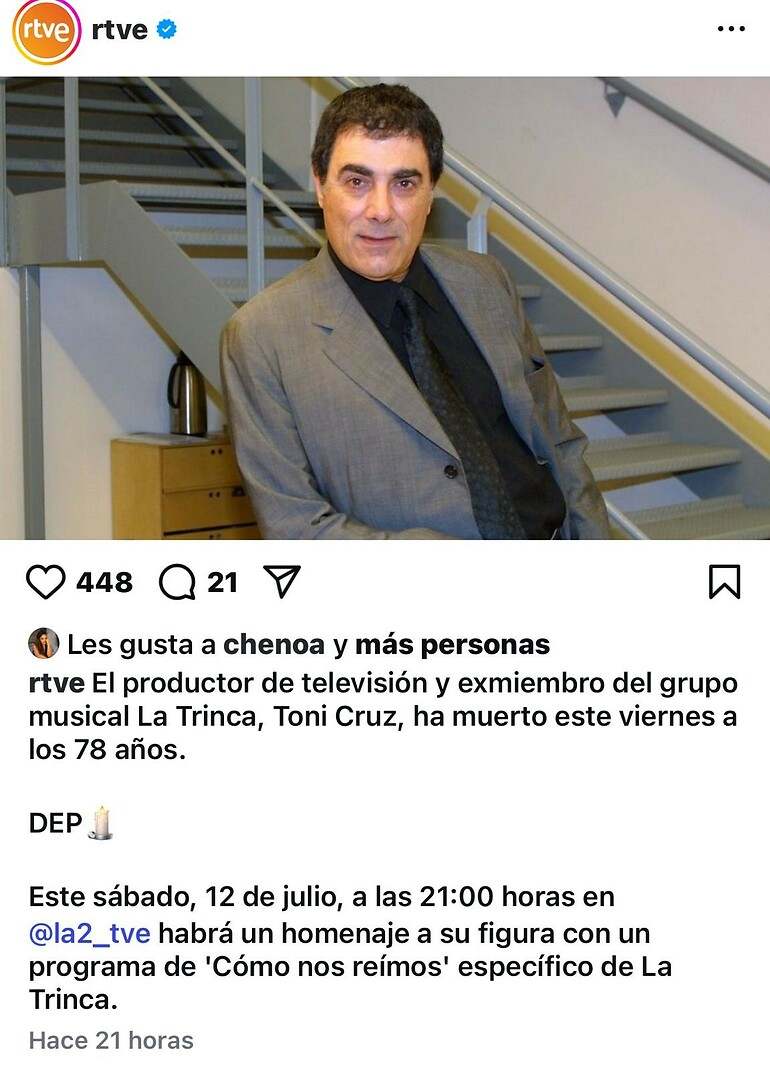View más personas who liked
Viewport: 770px width, 1069px height.
[452, 645]
